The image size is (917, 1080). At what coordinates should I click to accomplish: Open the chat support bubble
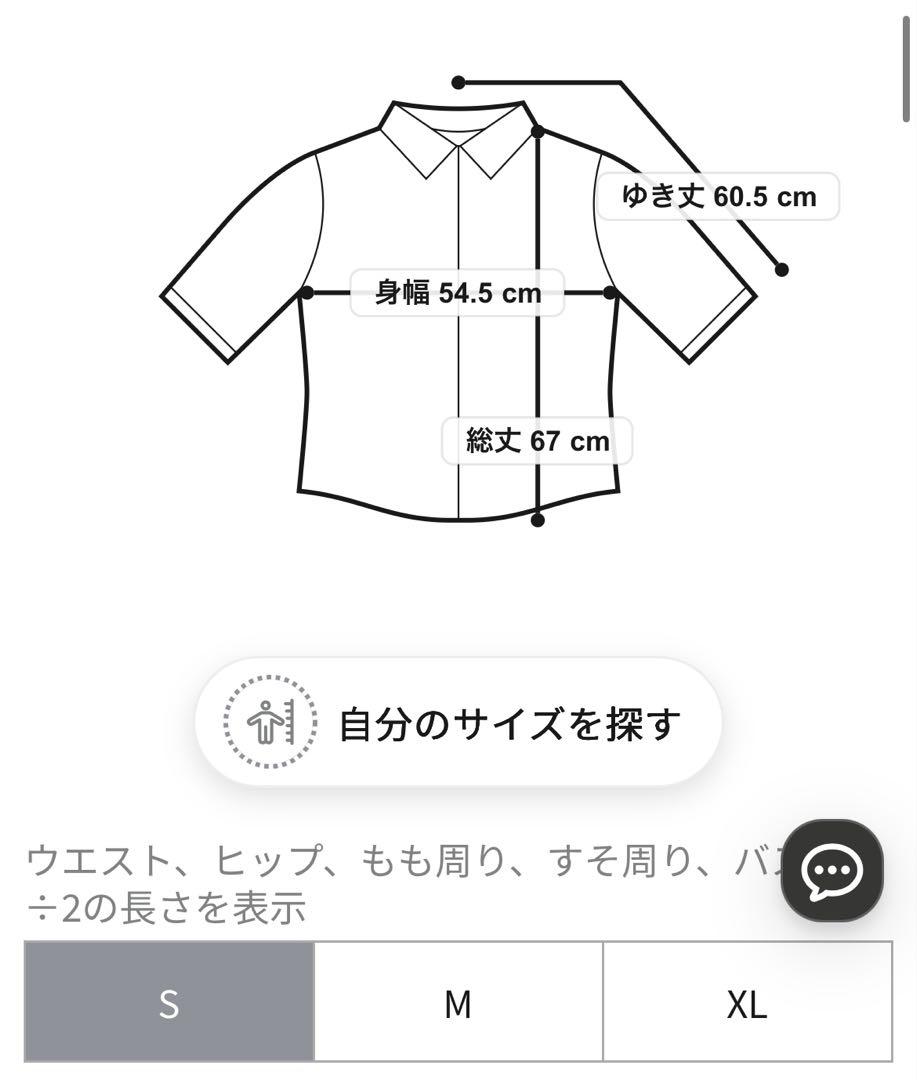pyautogui.click(x=831, y=870)
